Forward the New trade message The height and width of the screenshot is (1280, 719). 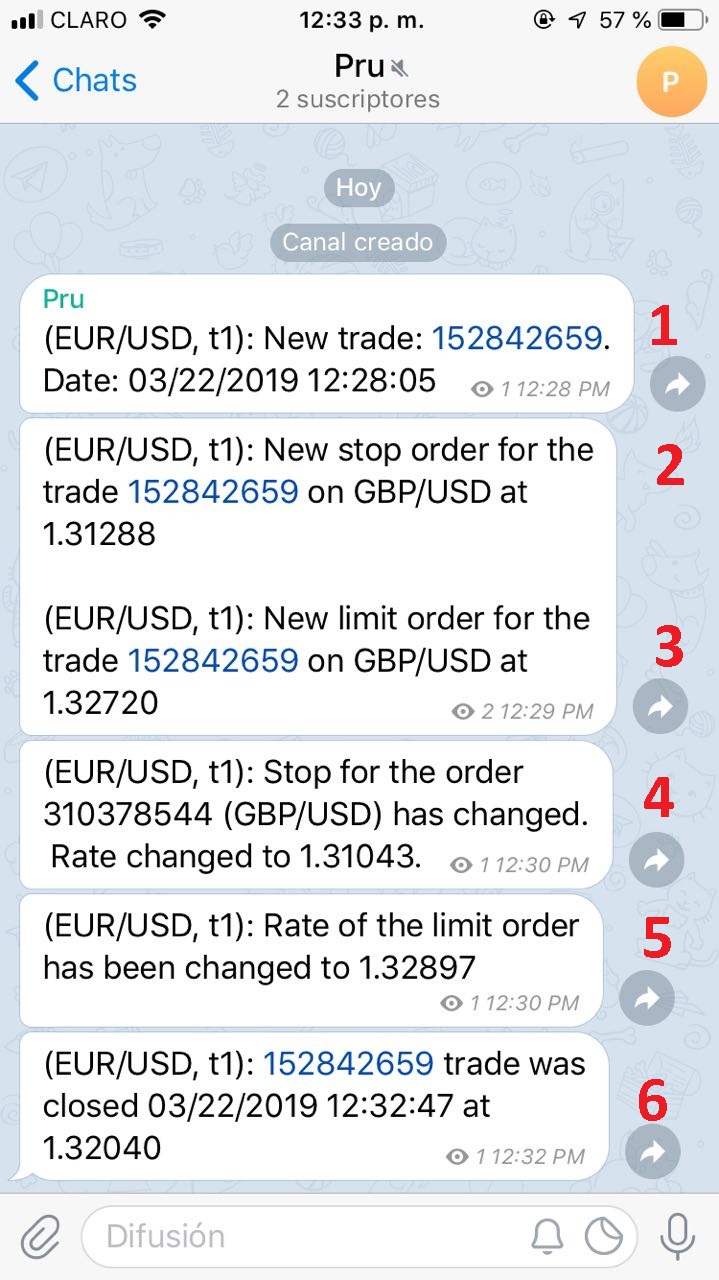(x=677, y=384)
